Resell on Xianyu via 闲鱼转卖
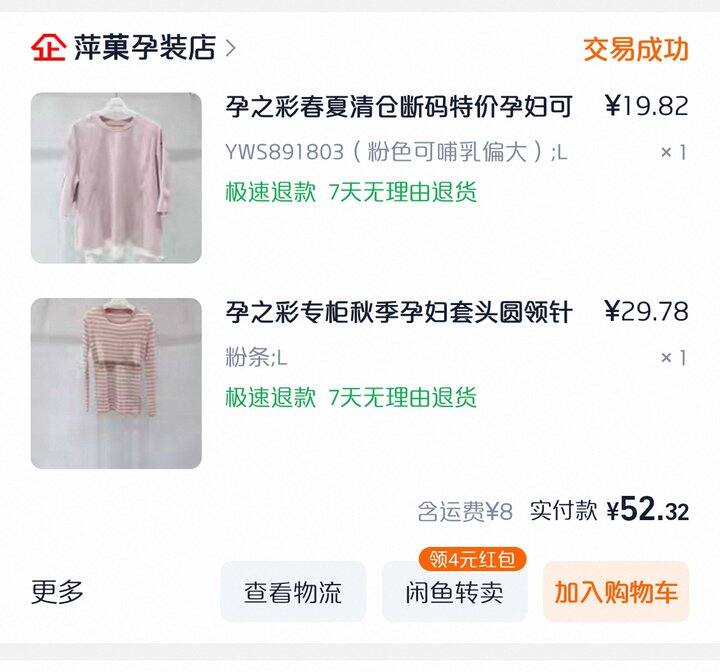This screenshot has height=672, width=720. 455,592
